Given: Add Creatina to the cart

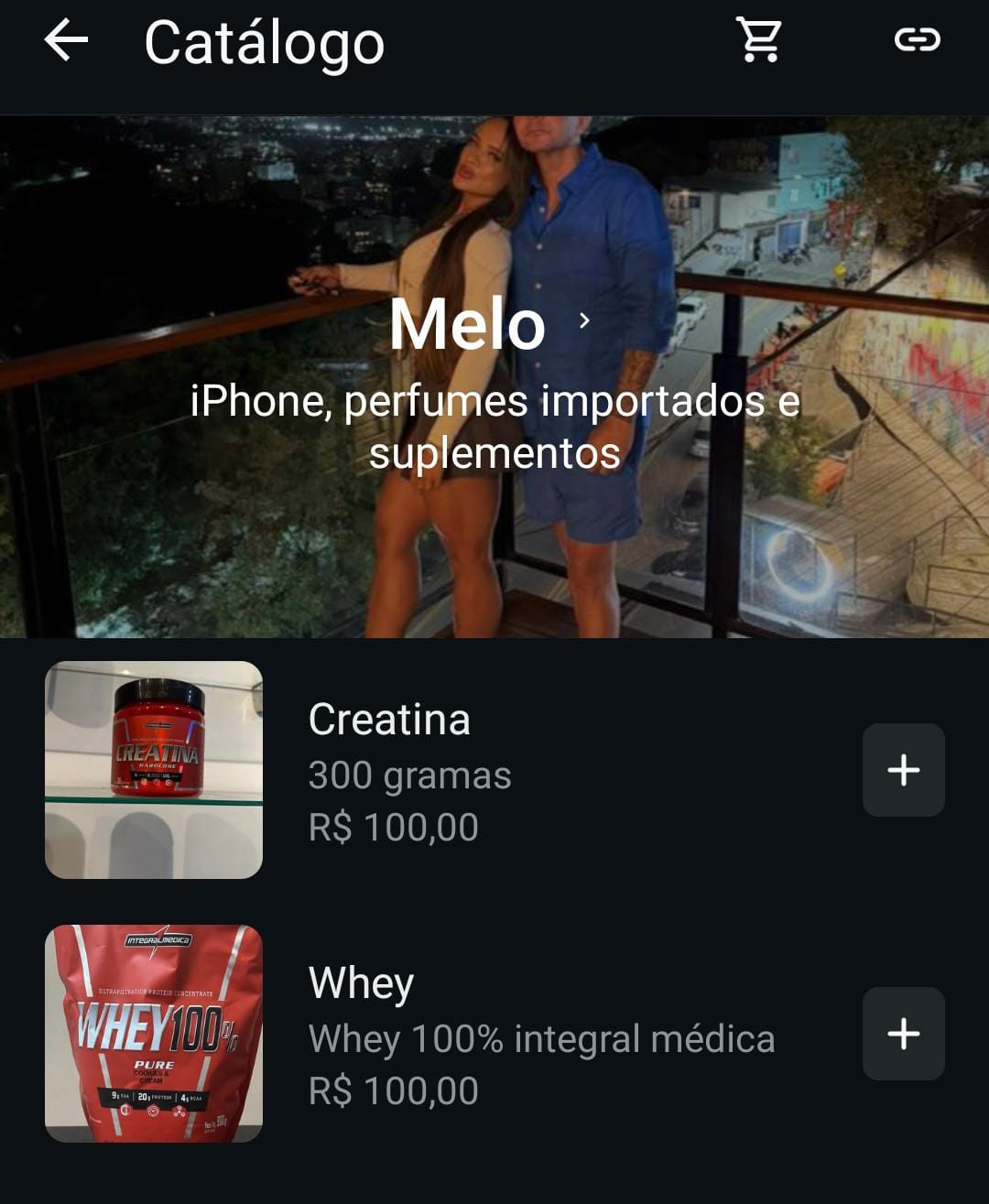Looking at the screenshot, I should tap(903, 770).
